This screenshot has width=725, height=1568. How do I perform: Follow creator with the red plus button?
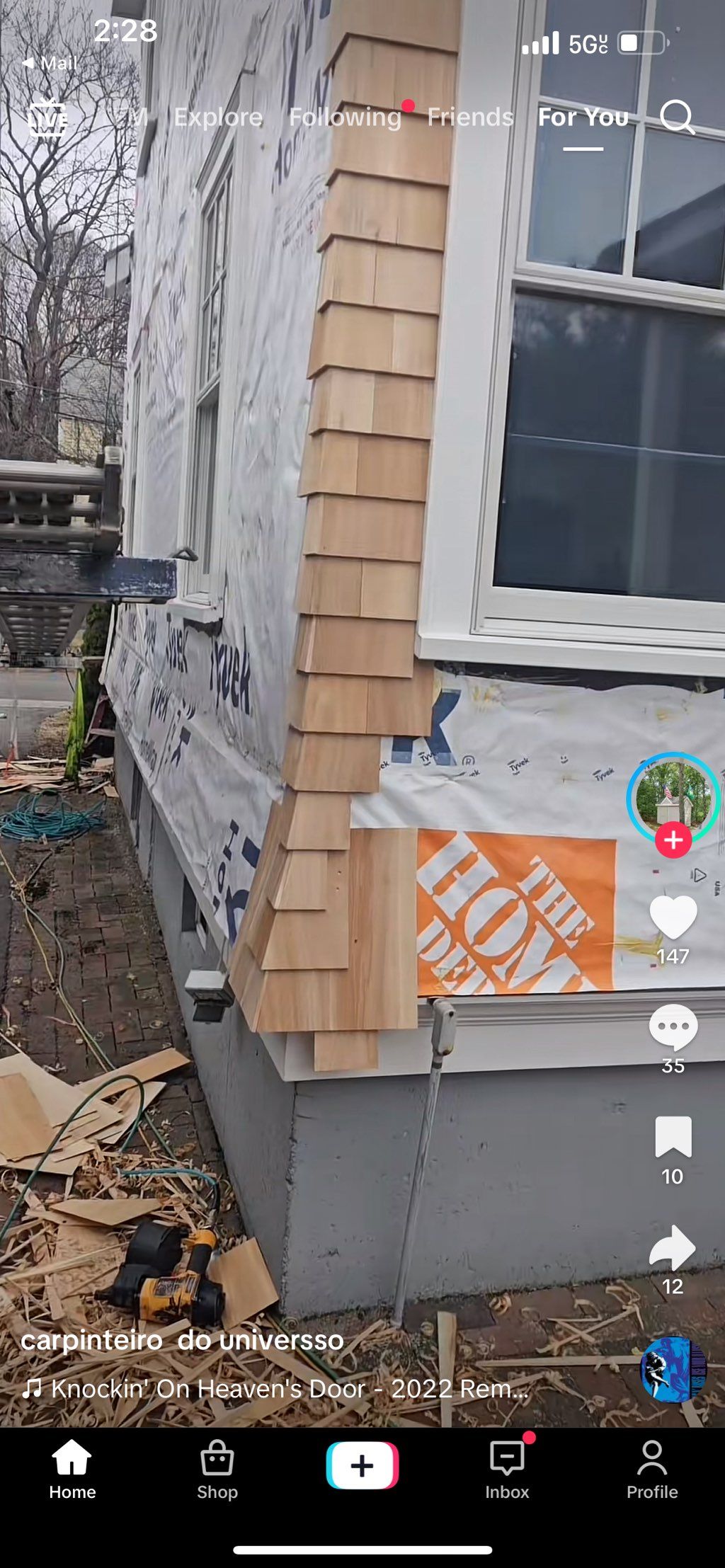tap(673, 840)
